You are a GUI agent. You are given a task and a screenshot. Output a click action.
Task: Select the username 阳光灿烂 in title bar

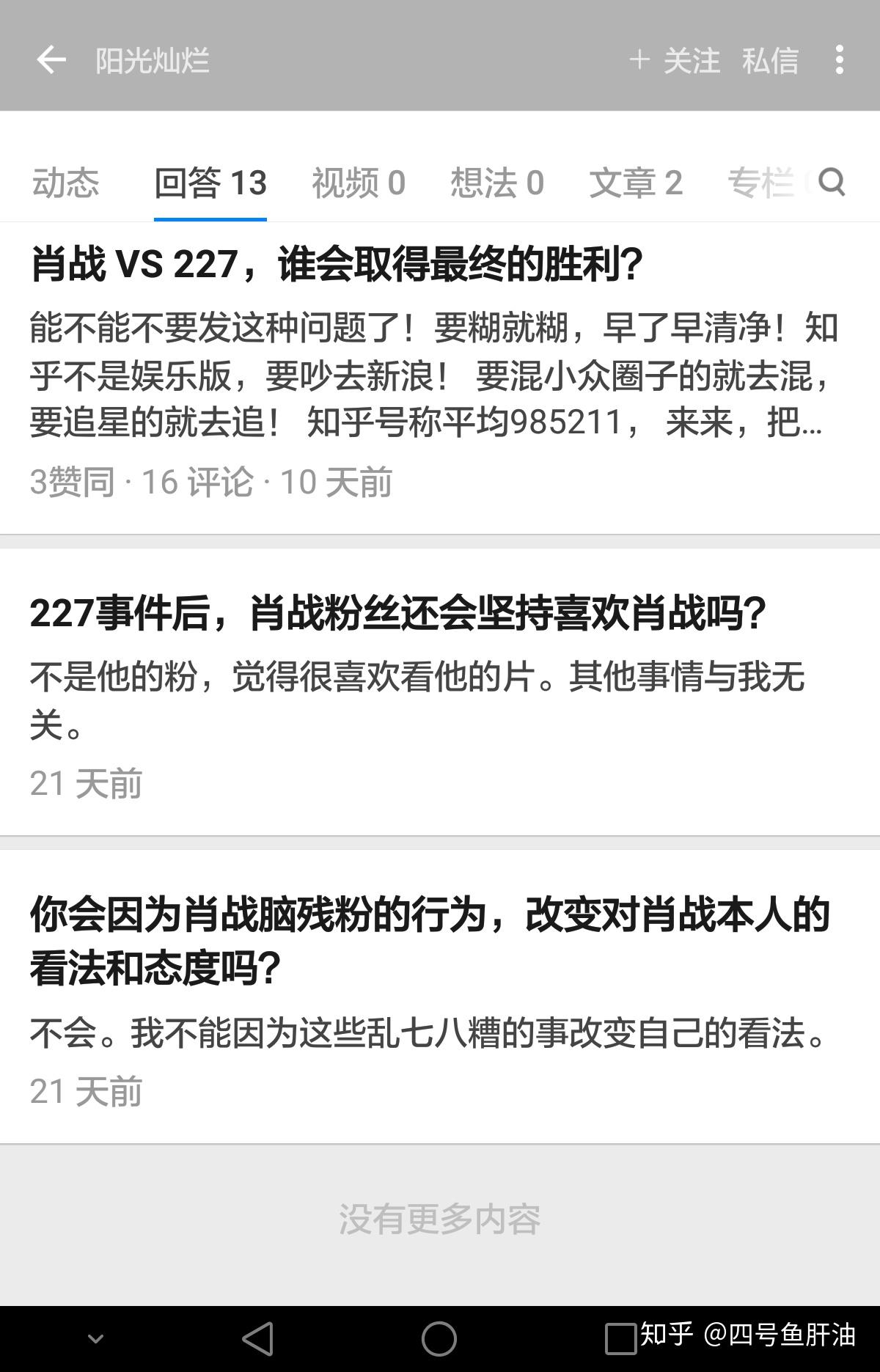[150, 61]
